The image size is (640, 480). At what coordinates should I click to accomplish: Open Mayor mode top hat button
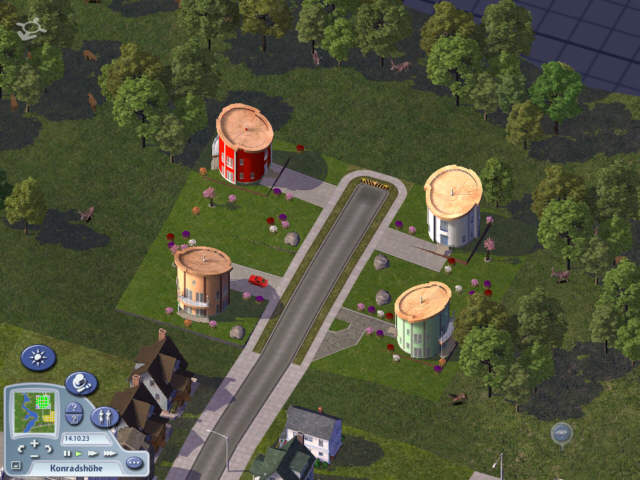coord(81,383)
